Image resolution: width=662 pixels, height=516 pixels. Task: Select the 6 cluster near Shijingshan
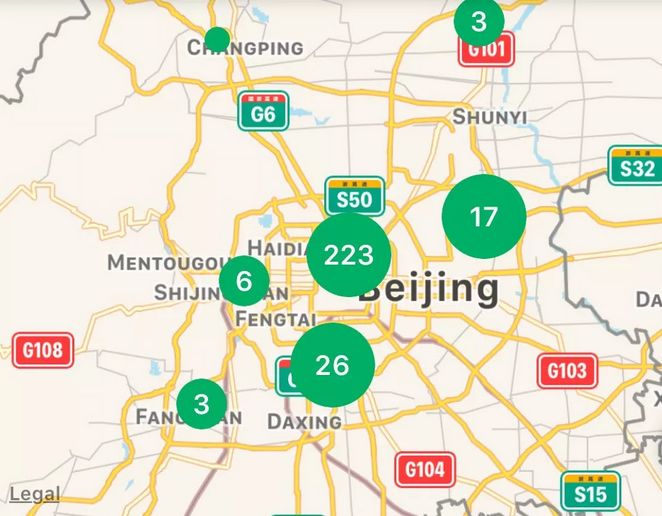click(244, 281)
